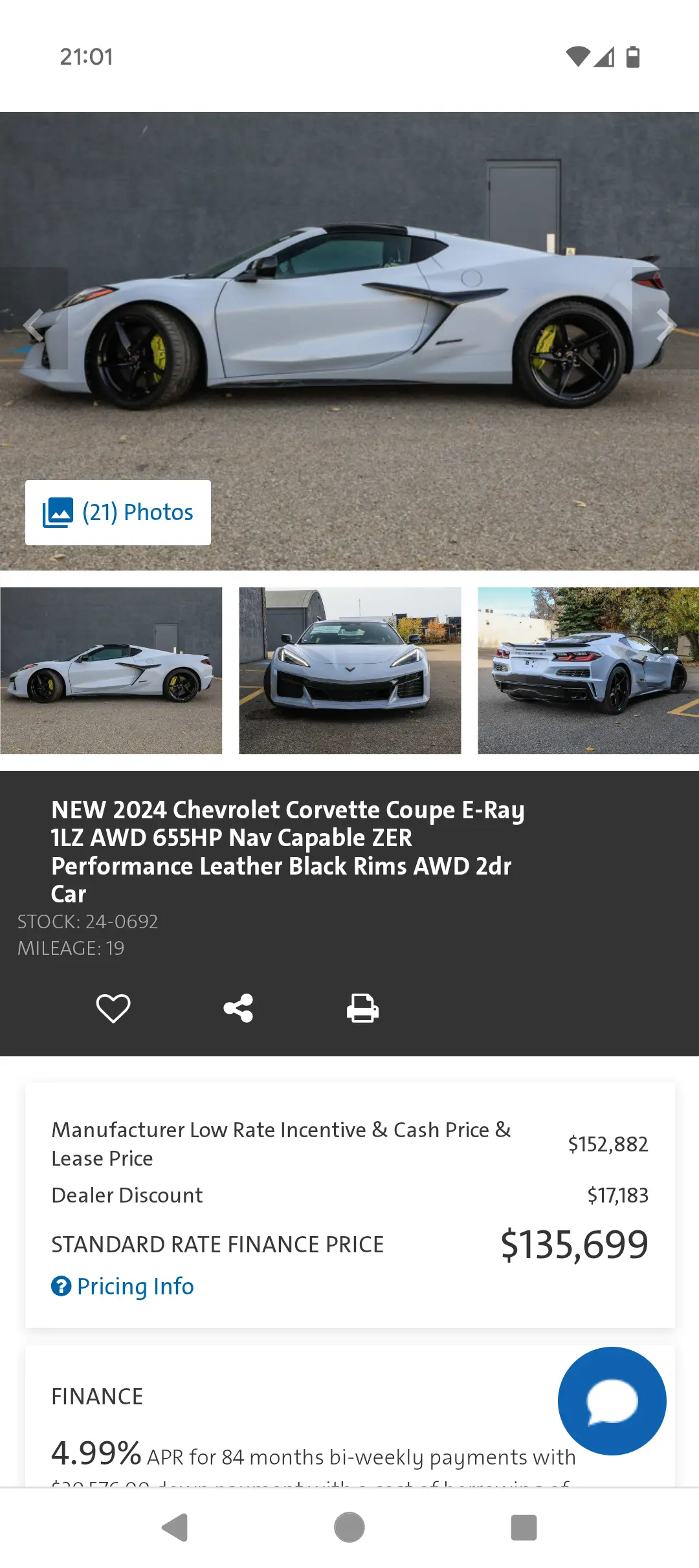Show the previous car photo
Screen dimensions: 699x1568
tap(34, 325)
